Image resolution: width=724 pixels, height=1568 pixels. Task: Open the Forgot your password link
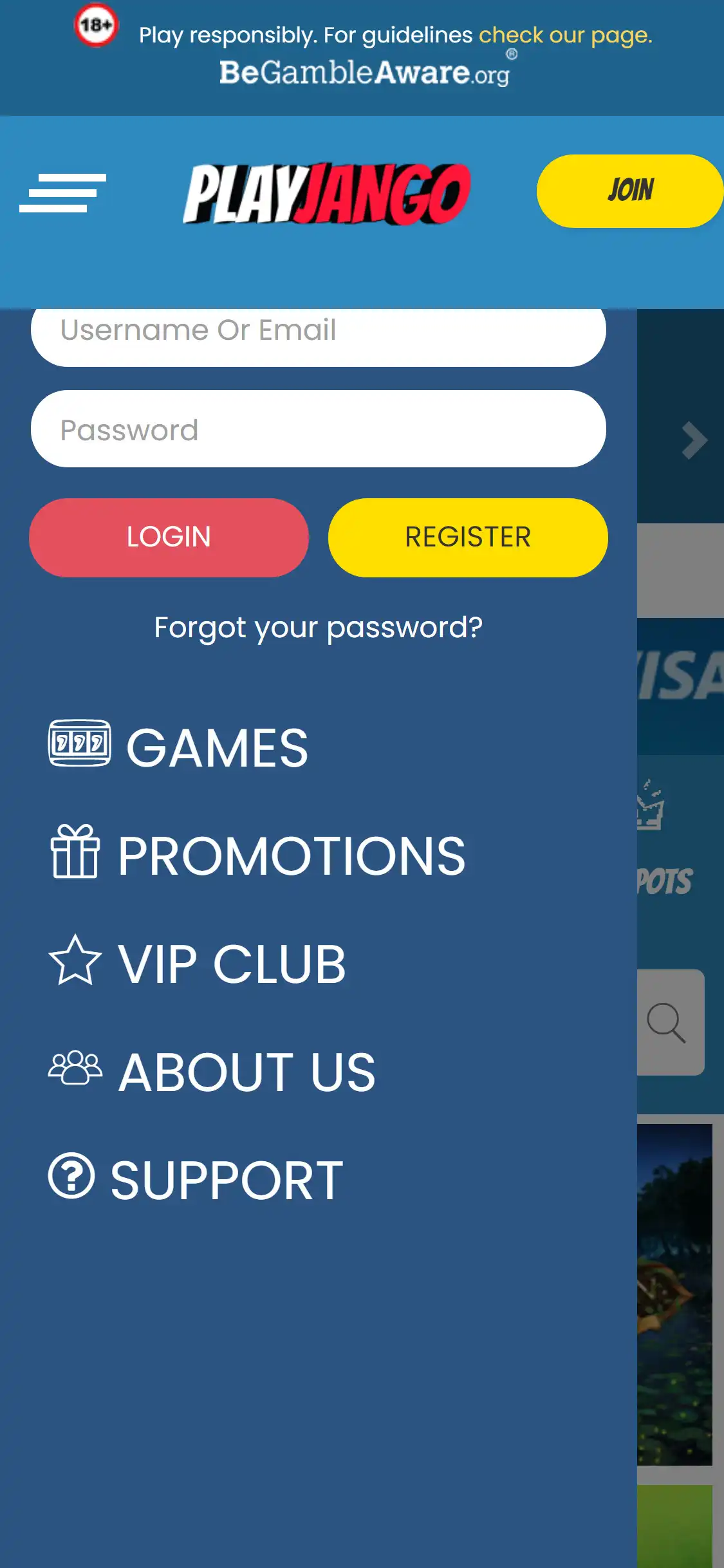point(318,628)
